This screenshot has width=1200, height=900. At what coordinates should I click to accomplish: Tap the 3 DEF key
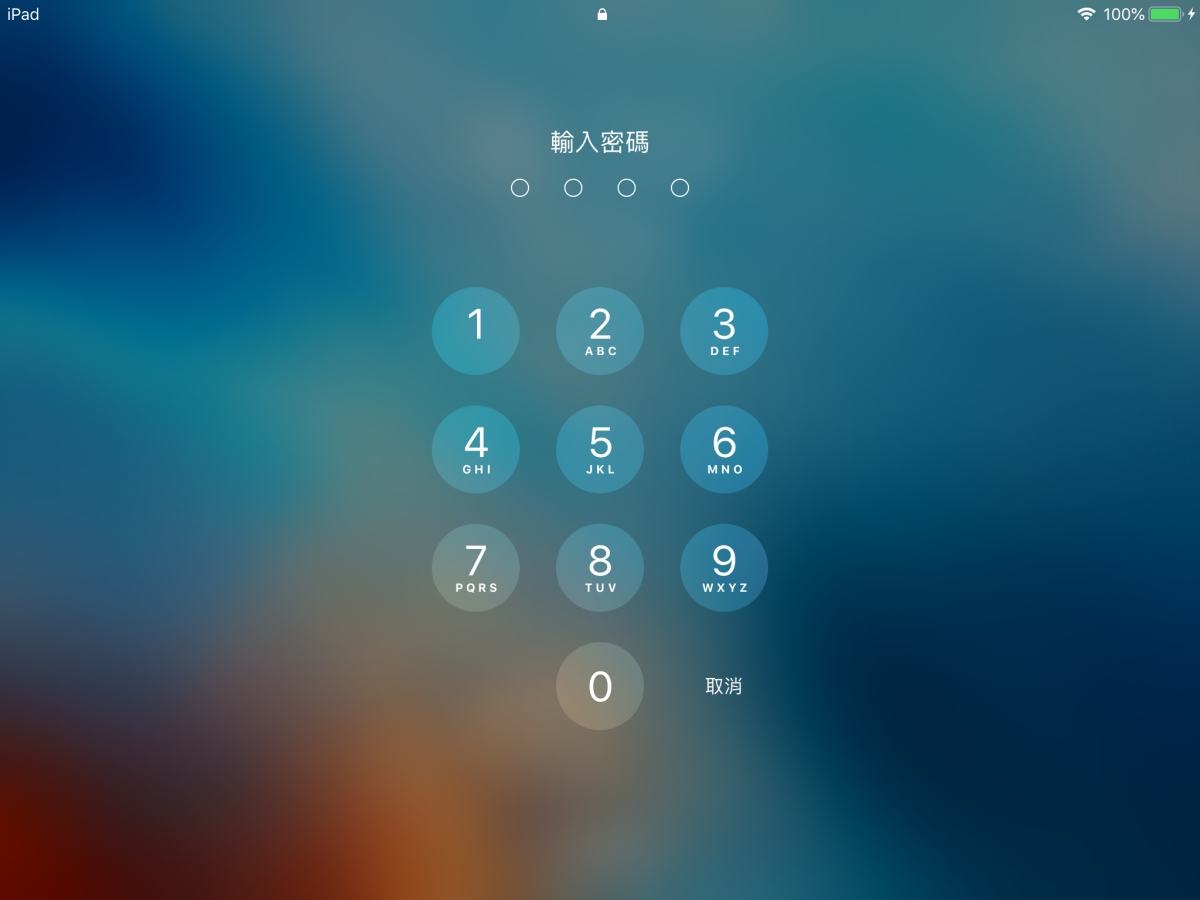[x=724, y=331]
